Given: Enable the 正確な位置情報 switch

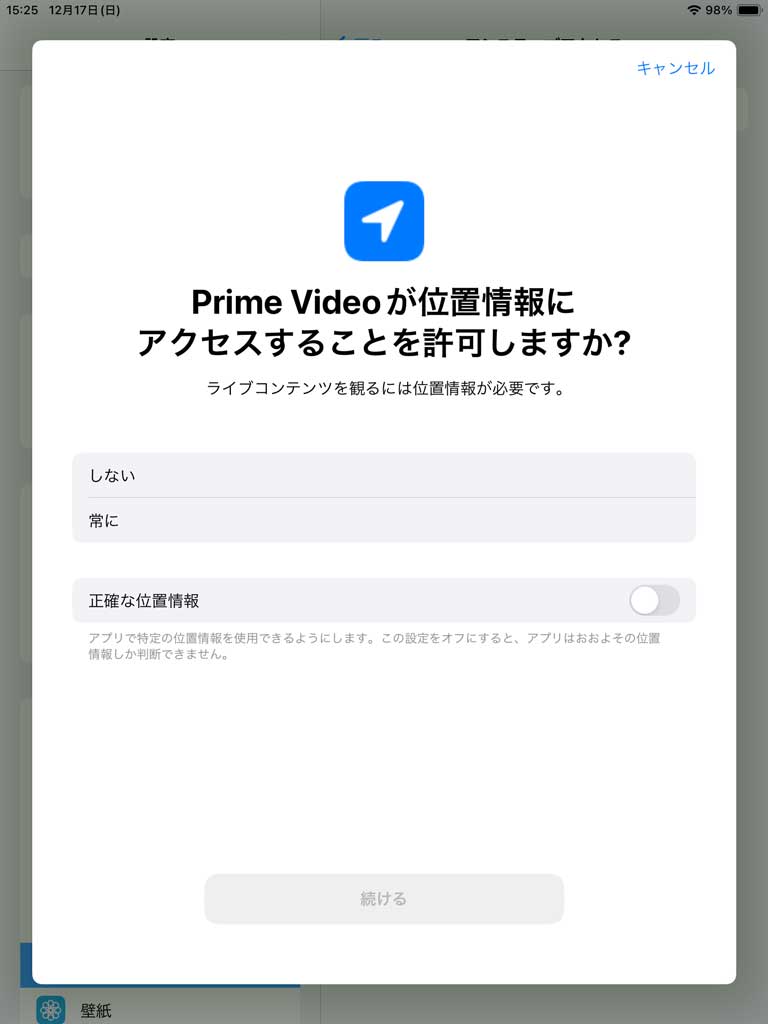Looking at the screenshot, I should pyautogui.click(x=654, y=601).
